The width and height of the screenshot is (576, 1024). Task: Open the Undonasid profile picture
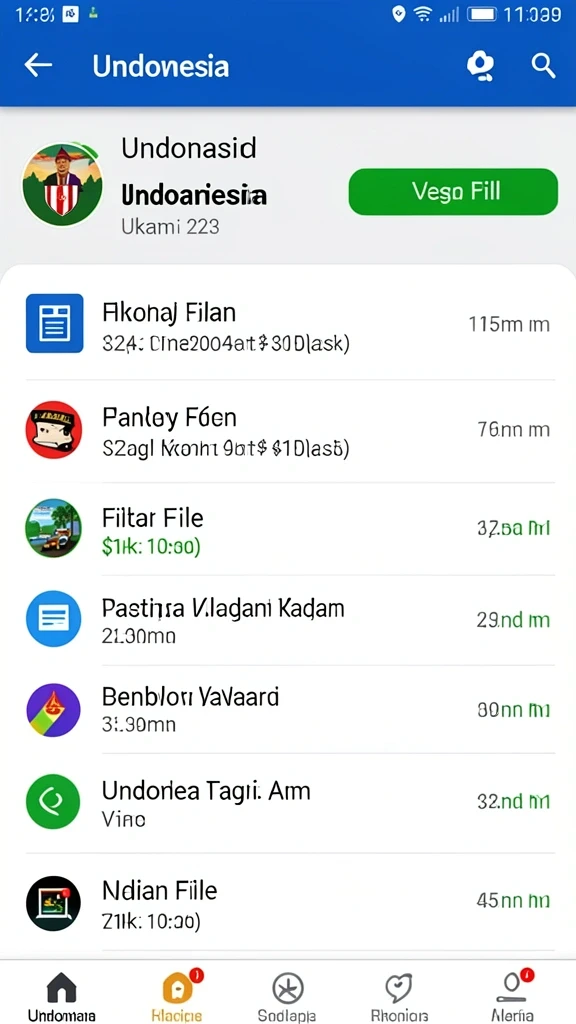click(63, 184)
